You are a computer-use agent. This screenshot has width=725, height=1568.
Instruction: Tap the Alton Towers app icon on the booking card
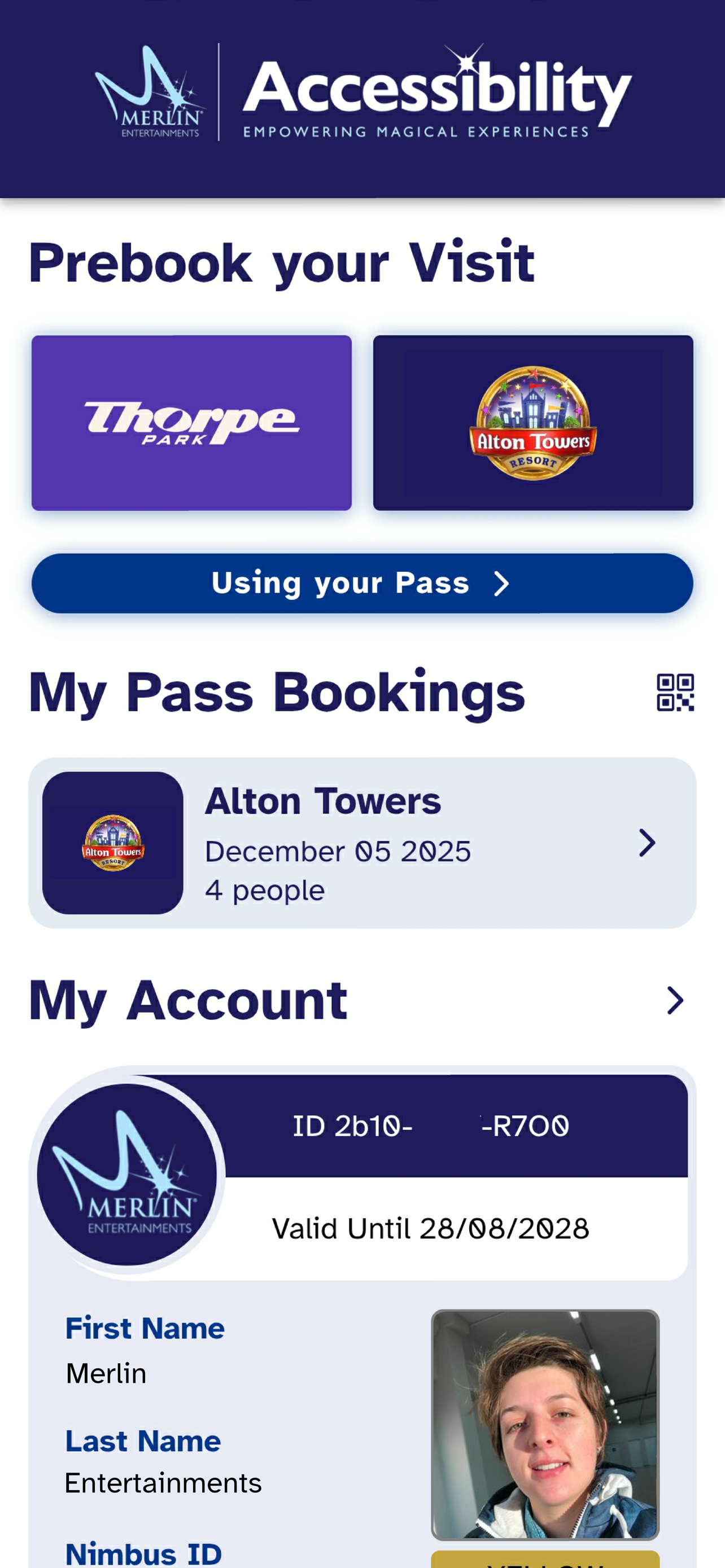click(x=112, y=843)
